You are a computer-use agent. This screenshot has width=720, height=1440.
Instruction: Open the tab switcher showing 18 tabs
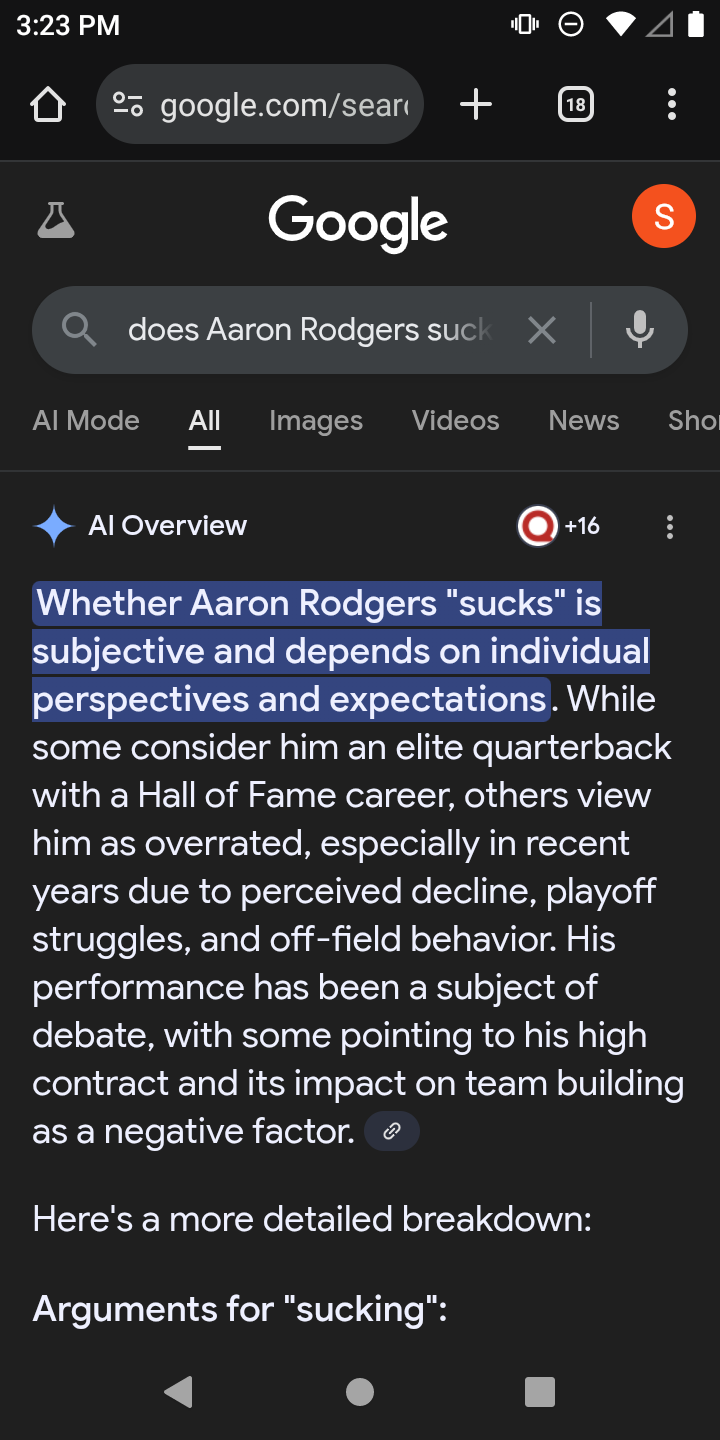click(x=575, y=104)
